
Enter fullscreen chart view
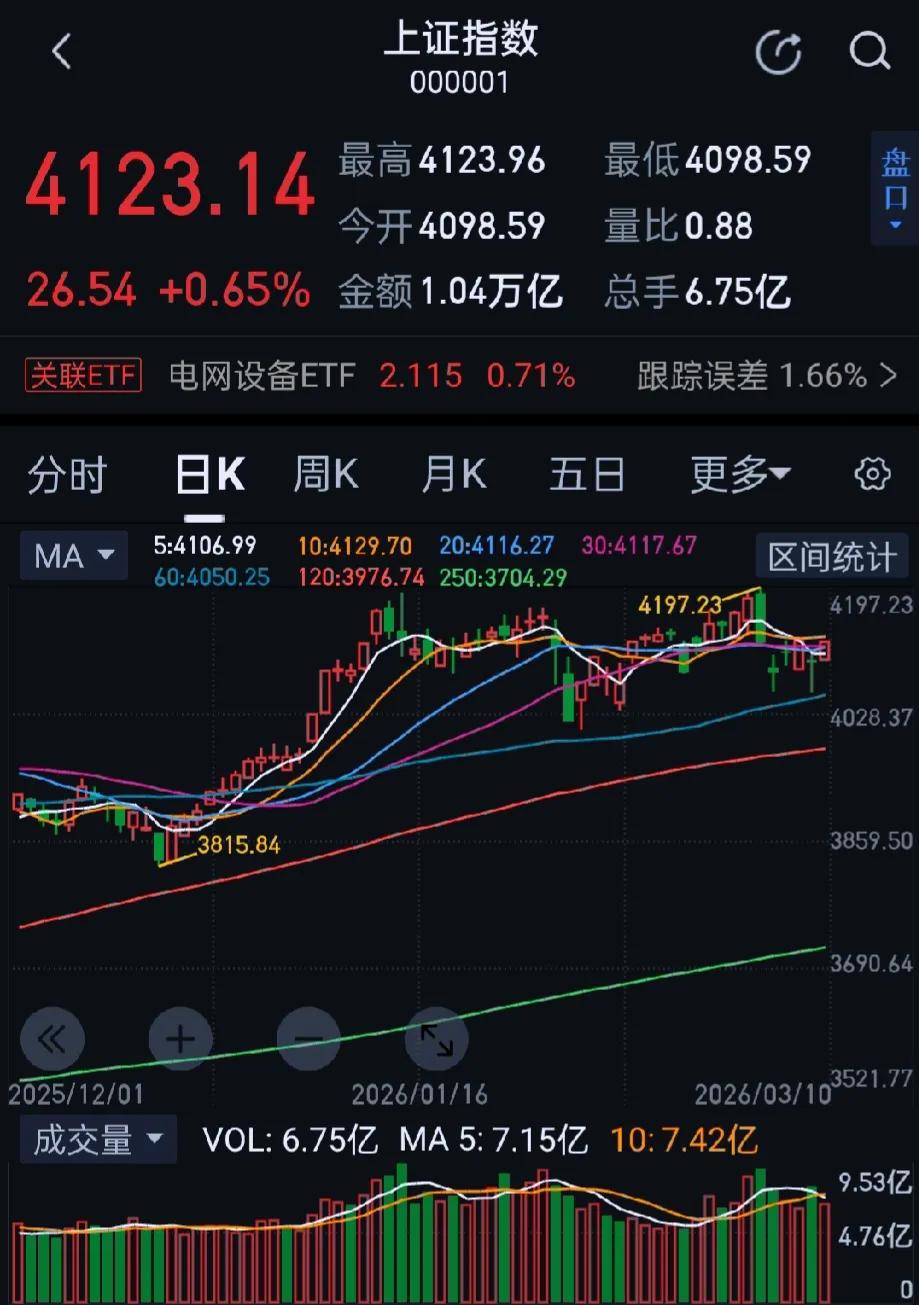[x=437, y=1039]
